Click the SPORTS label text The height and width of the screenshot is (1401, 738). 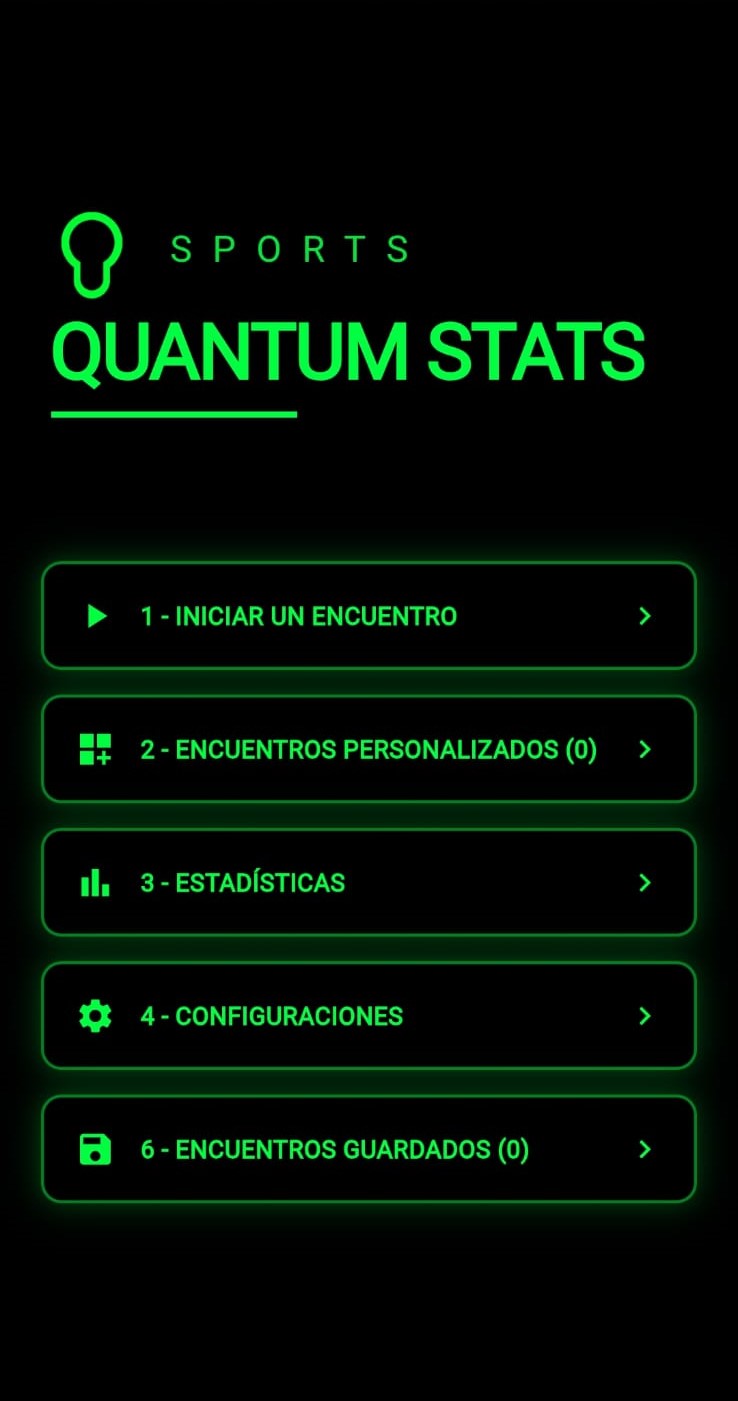[x=290, y=249]
